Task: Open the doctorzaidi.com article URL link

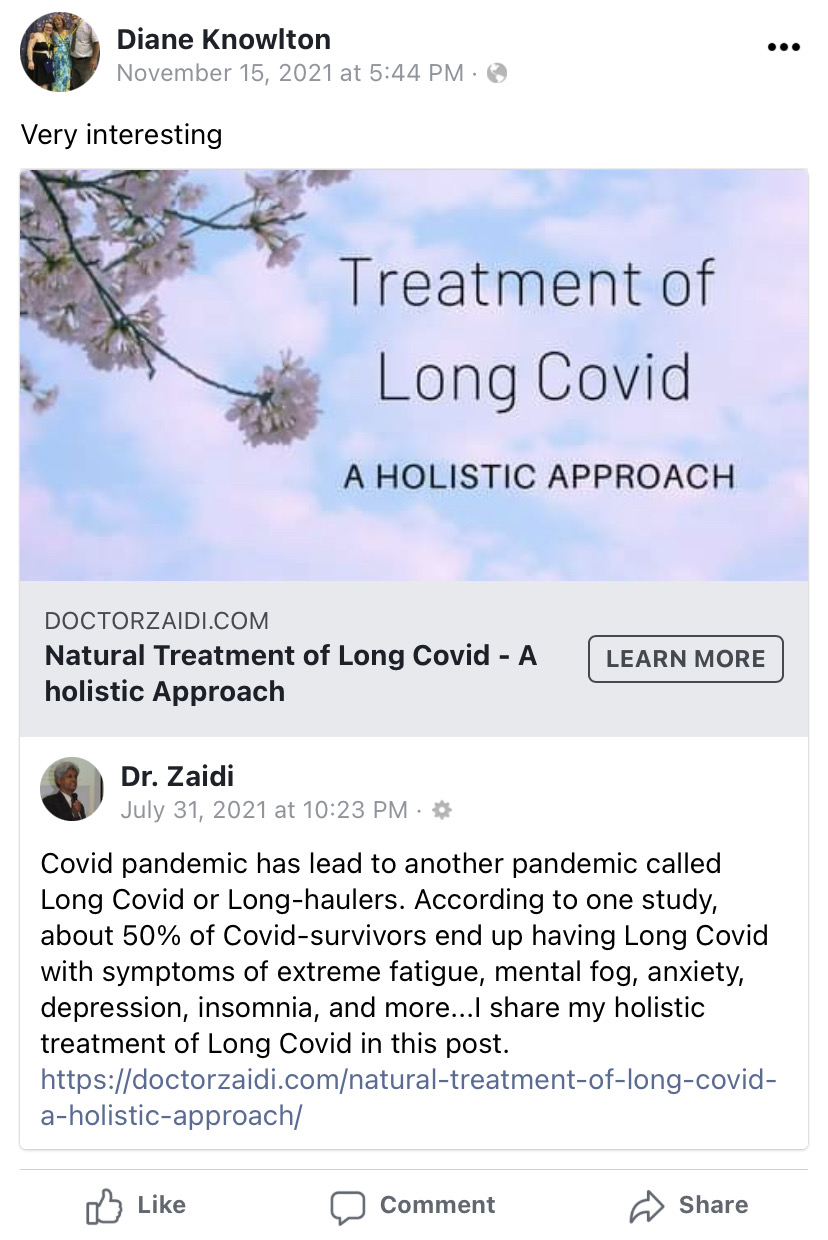Action: (408, 1098)
